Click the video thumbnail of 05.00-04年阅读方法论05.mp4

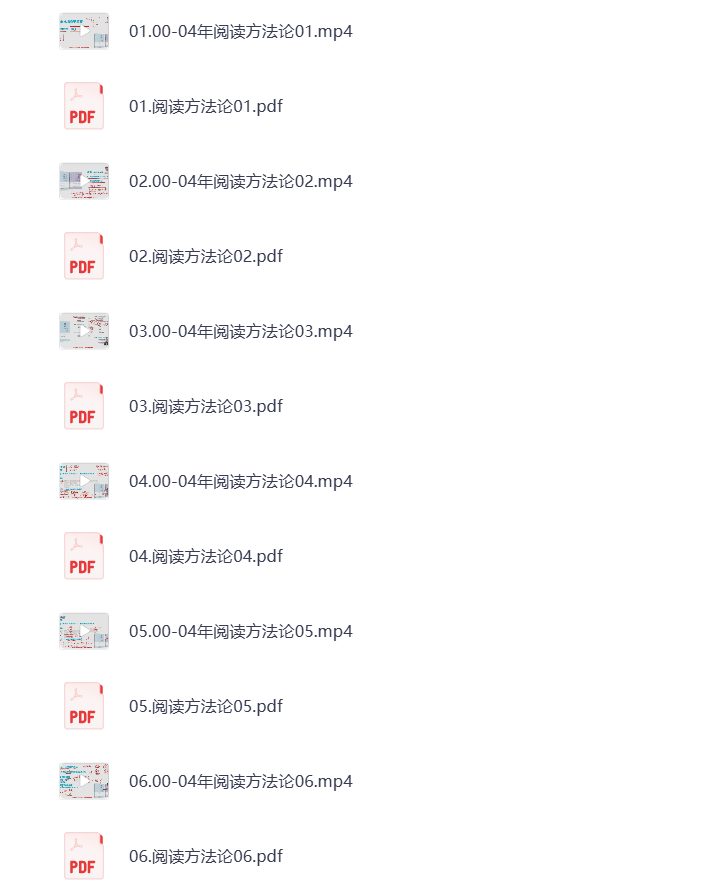pos(84,631)
